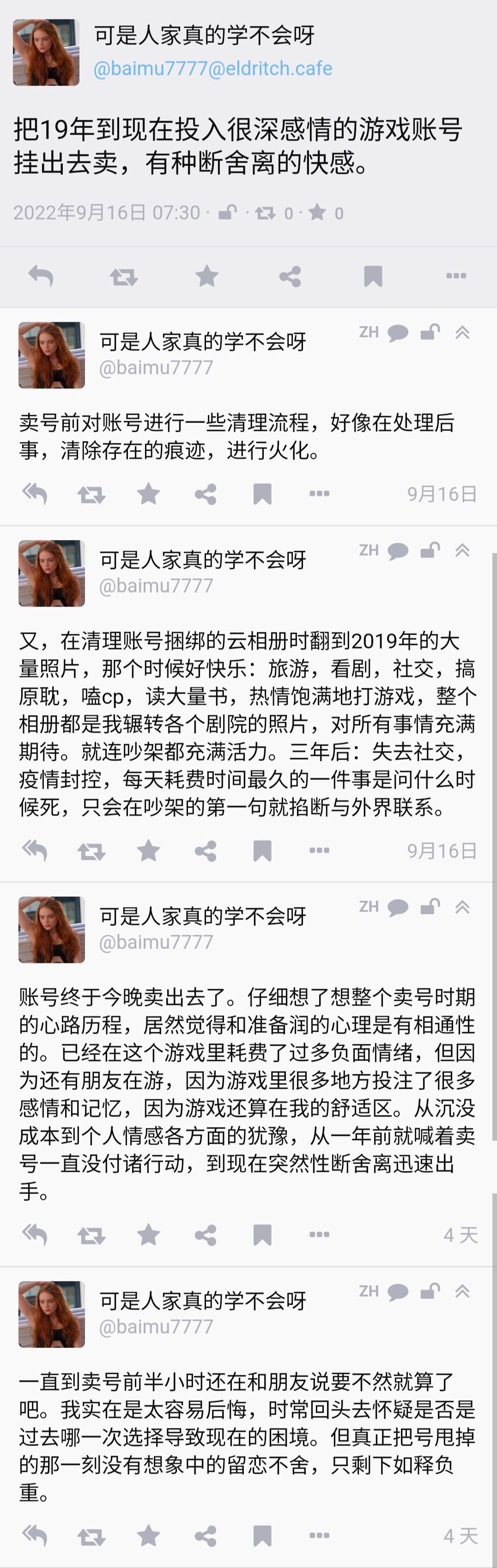The image size is (497, 1568).
Task: Bookmark the main post
Action: pos(373,276)
